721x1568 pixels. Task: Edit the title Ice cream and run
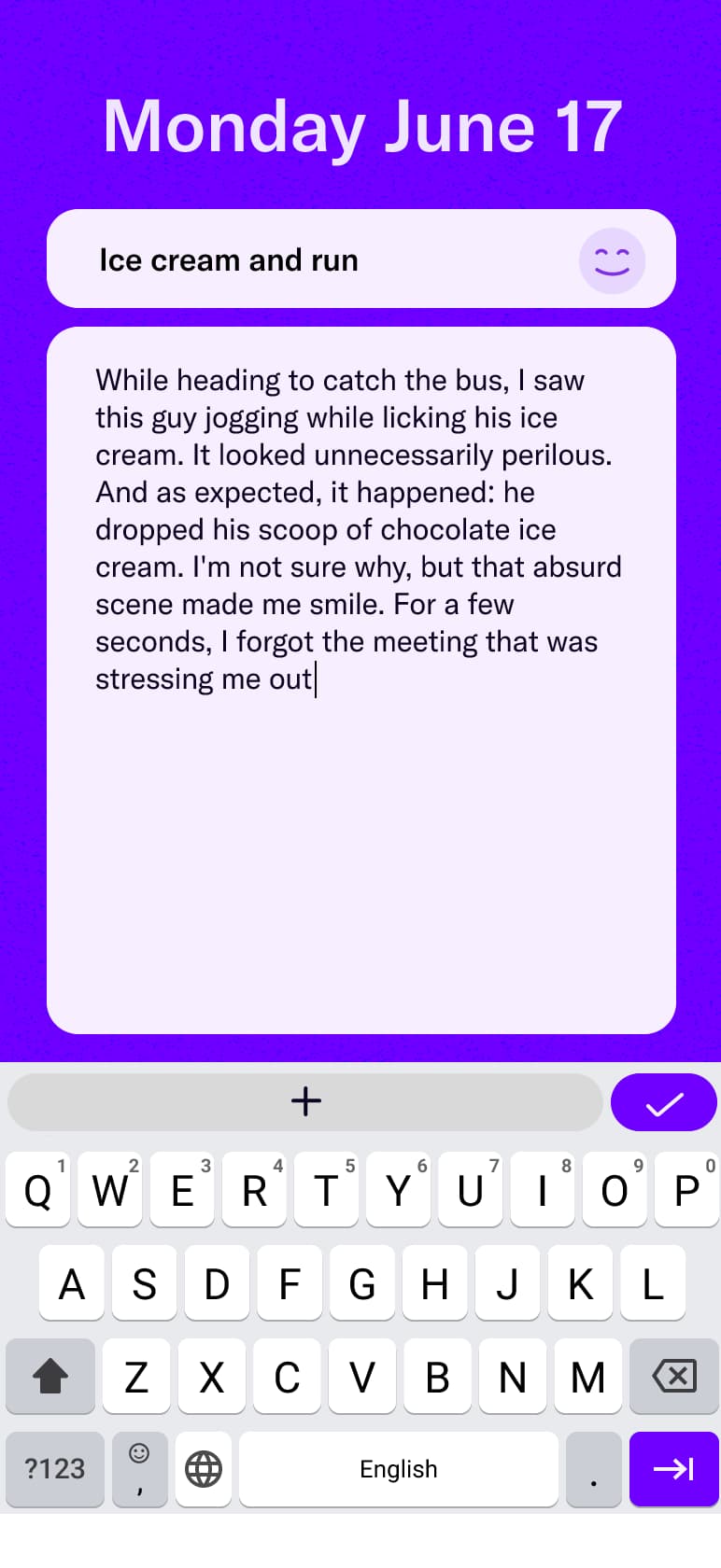click(x=229, y=260)
